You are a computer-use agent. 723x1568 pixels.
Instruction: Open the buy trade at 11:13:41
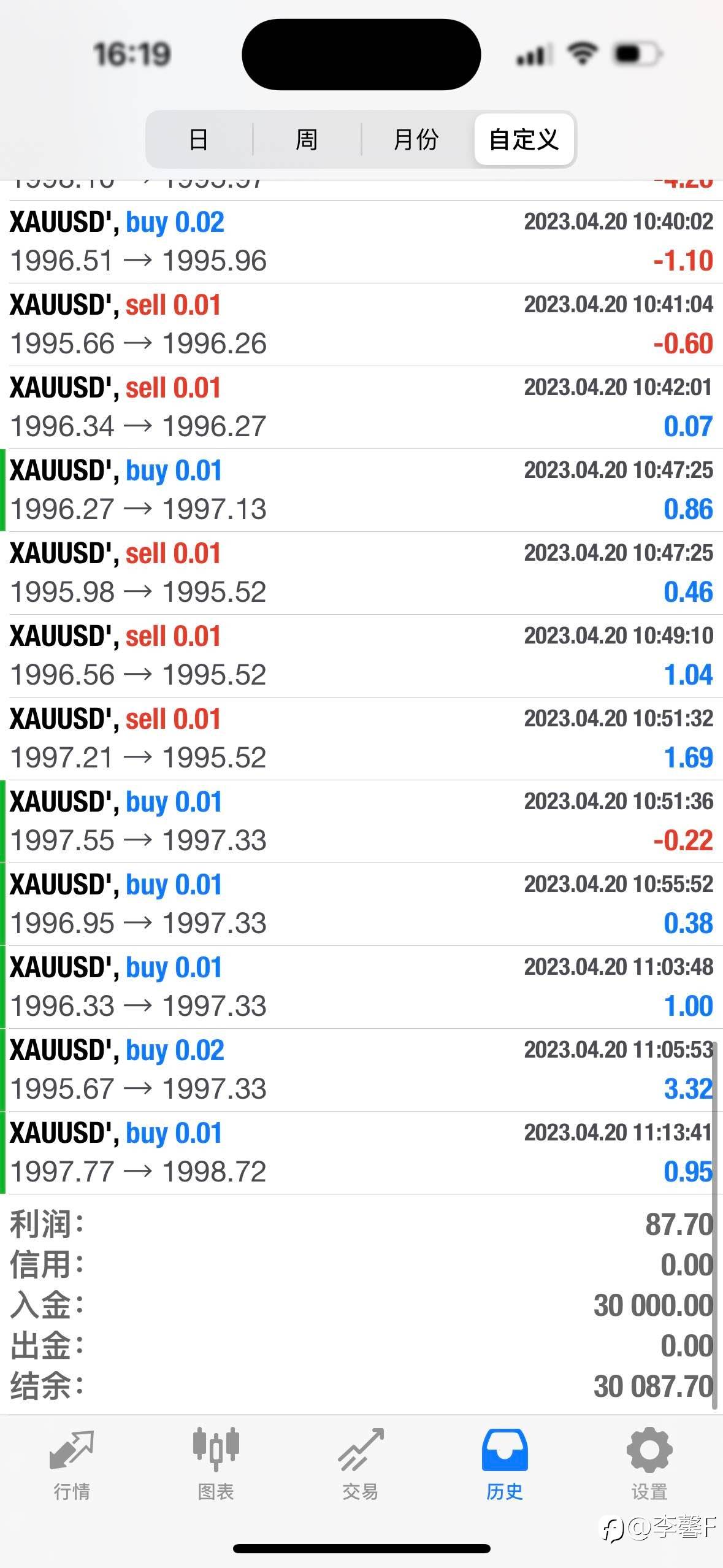pos(361,1153)
